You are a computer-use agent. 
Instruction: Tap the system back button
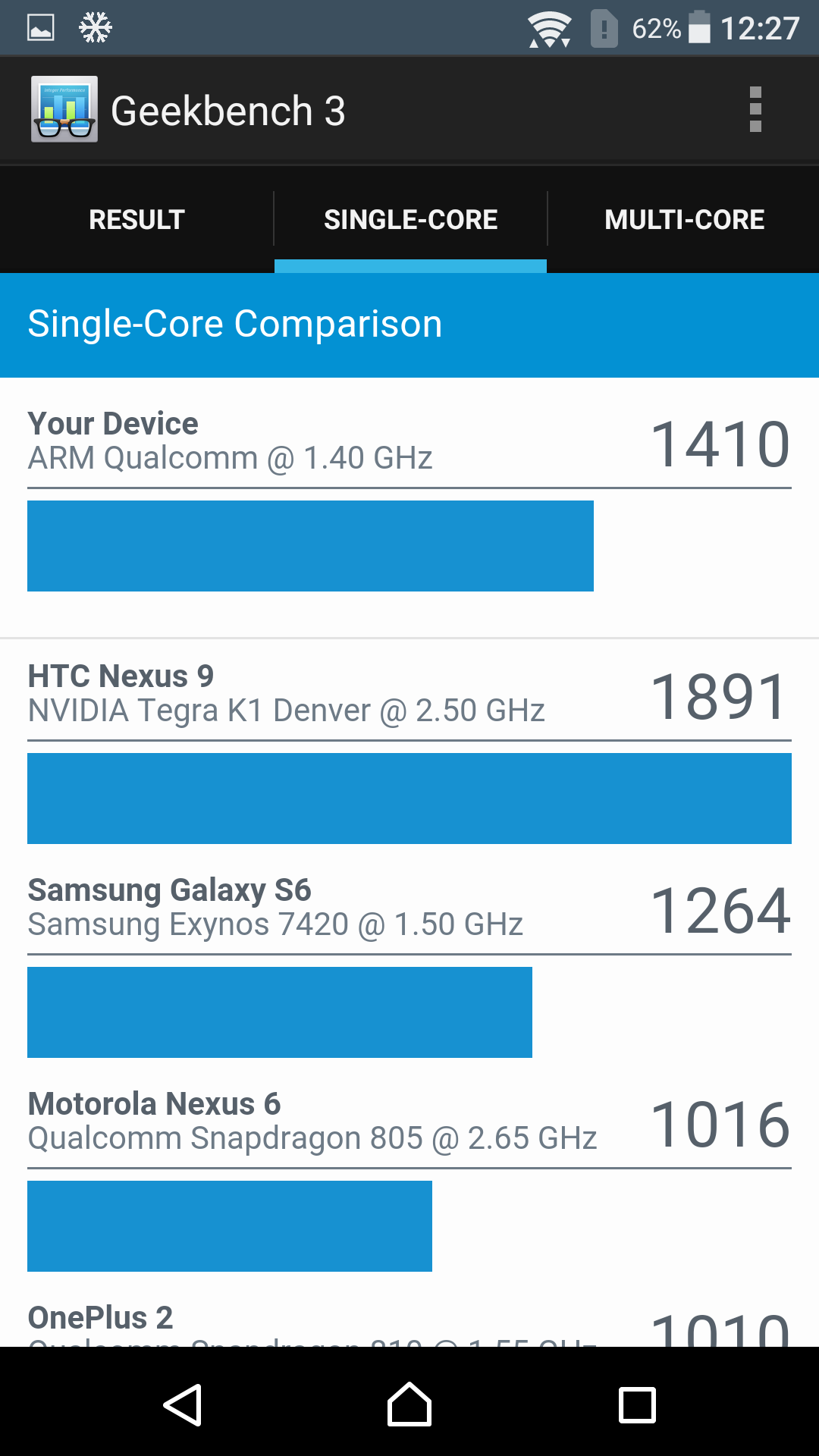[183, 1405]
